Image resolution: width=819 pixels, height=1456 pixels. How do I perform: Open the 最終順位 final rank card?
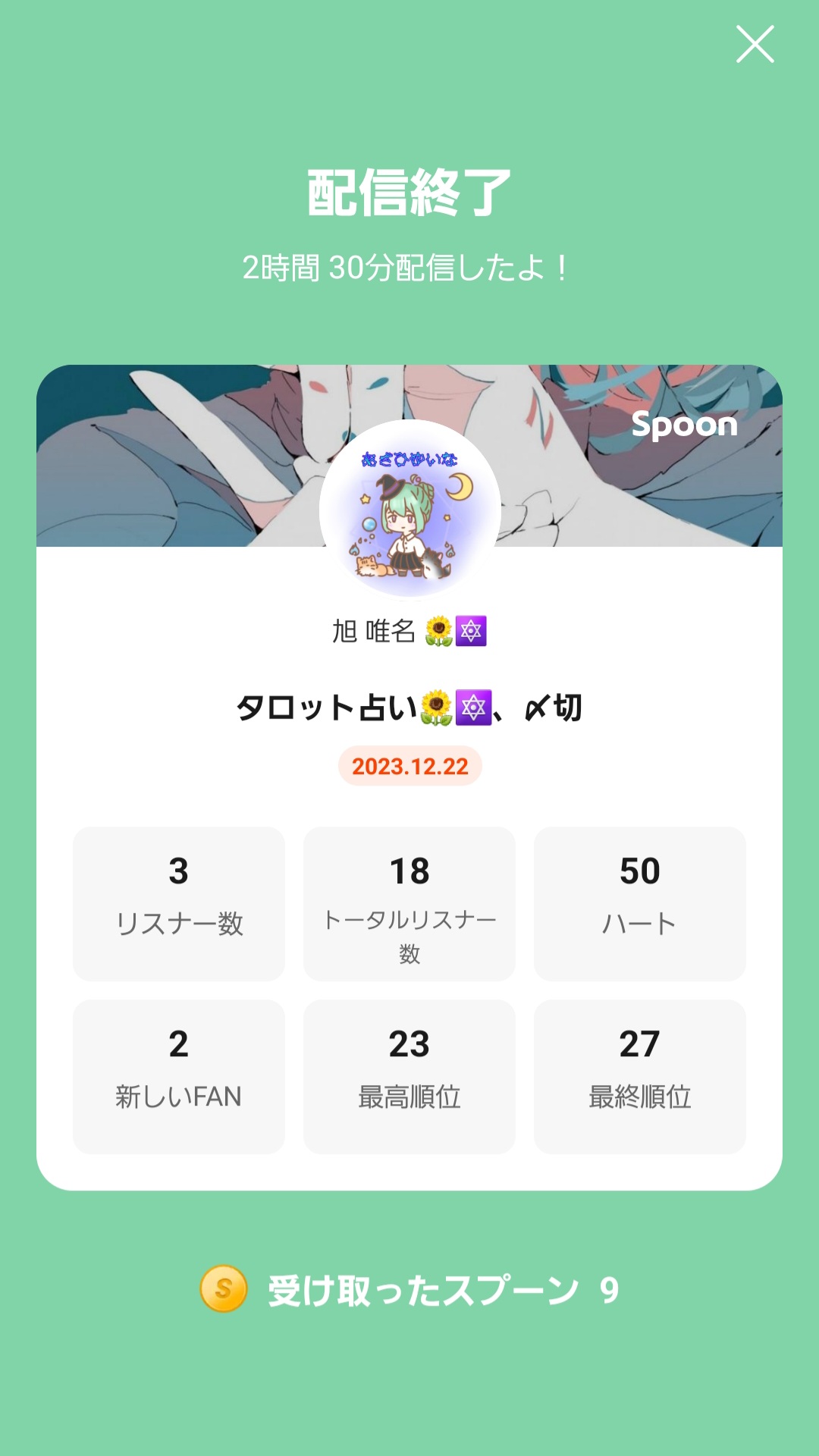[639, 1077]
